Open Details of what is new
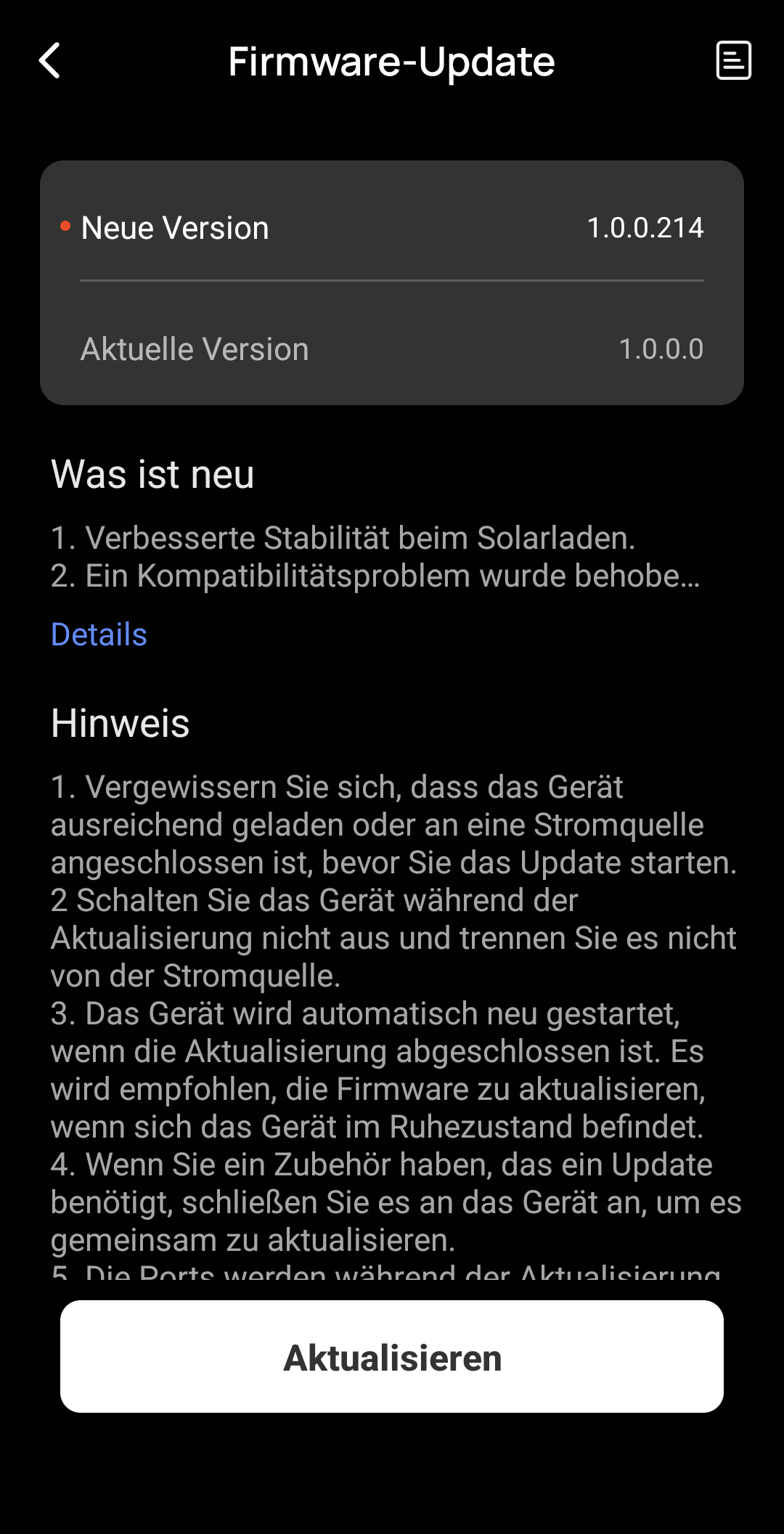Viewport: 784px width, 1534px height. (x=99, y=635)
